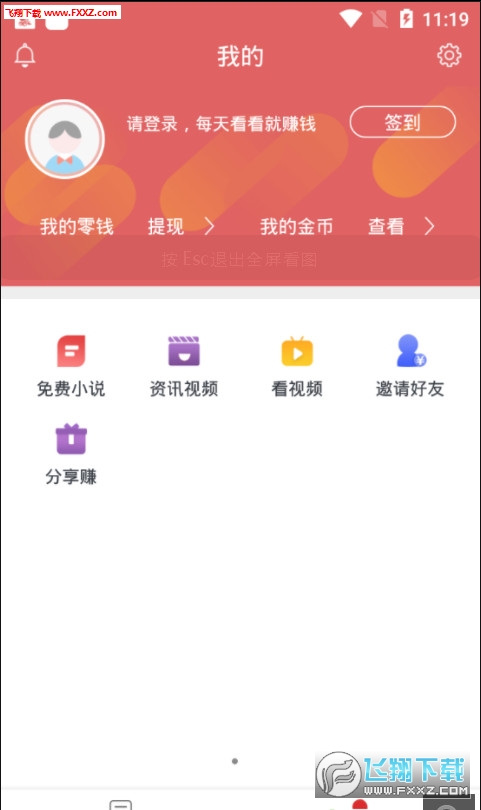Open 免费小说 free novels
481x810 pixels.
click(x=71, y=366)
